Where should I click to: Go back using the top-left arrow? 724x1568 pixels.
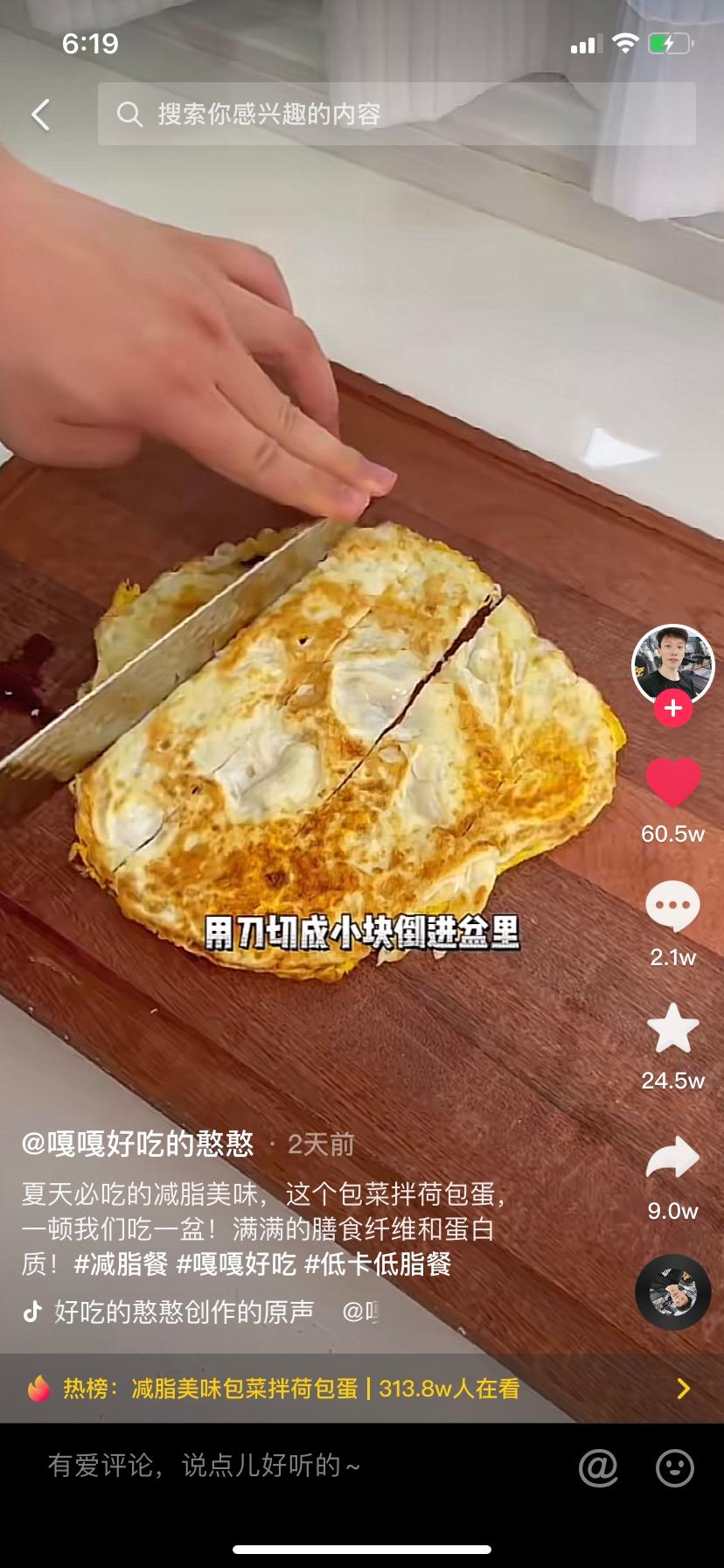pos(40,115)
